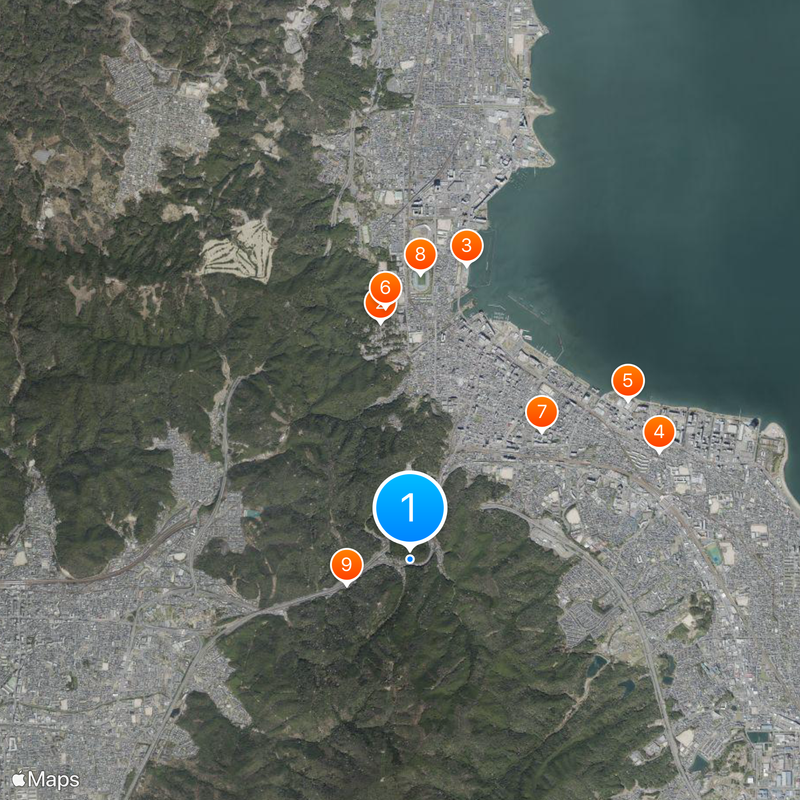The image size is (800, 800).
Task: Open location marker number 7
Action: click(541, 411)
